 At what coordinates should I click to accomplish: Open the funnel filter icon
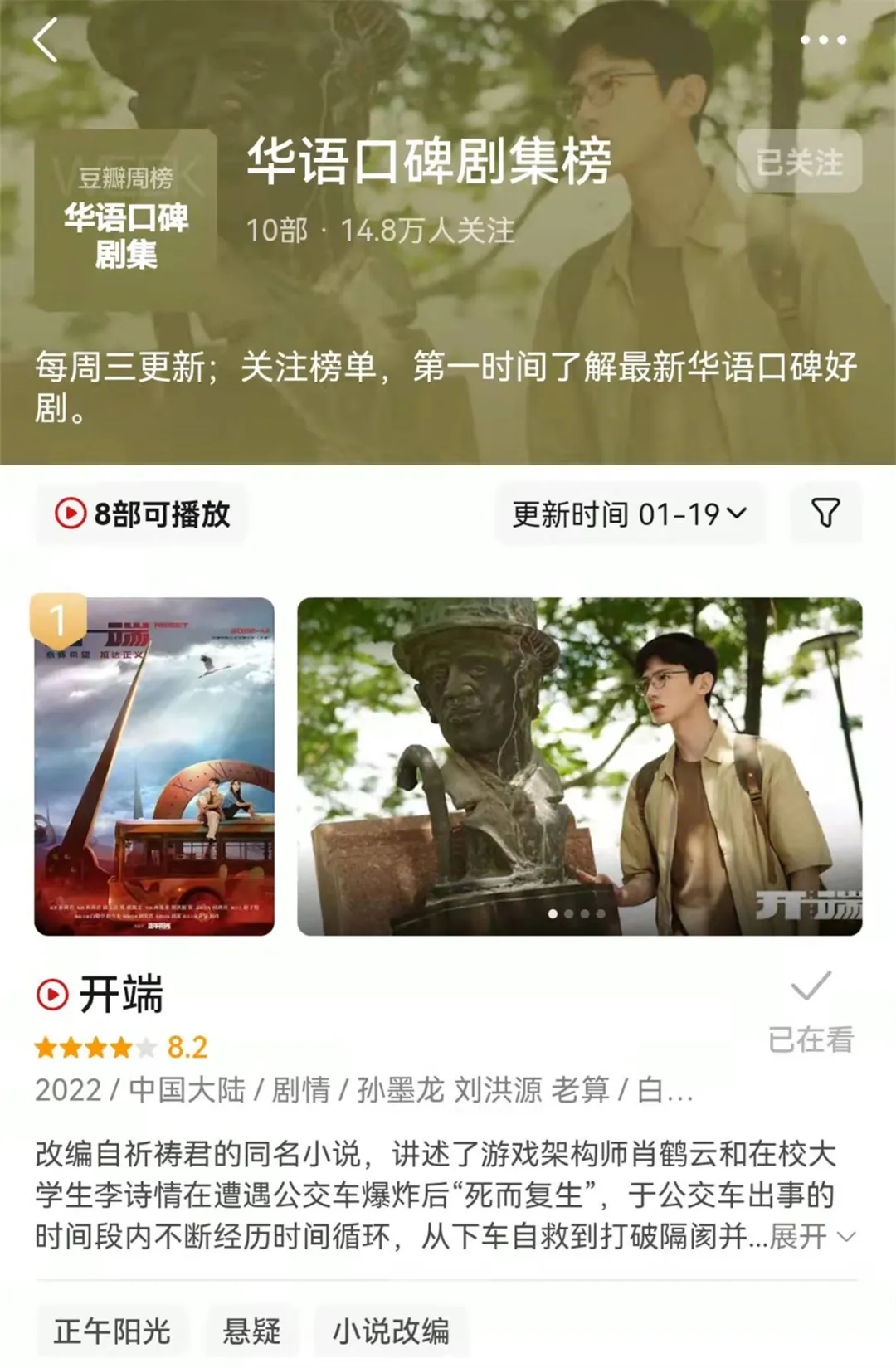click(825, 514)
